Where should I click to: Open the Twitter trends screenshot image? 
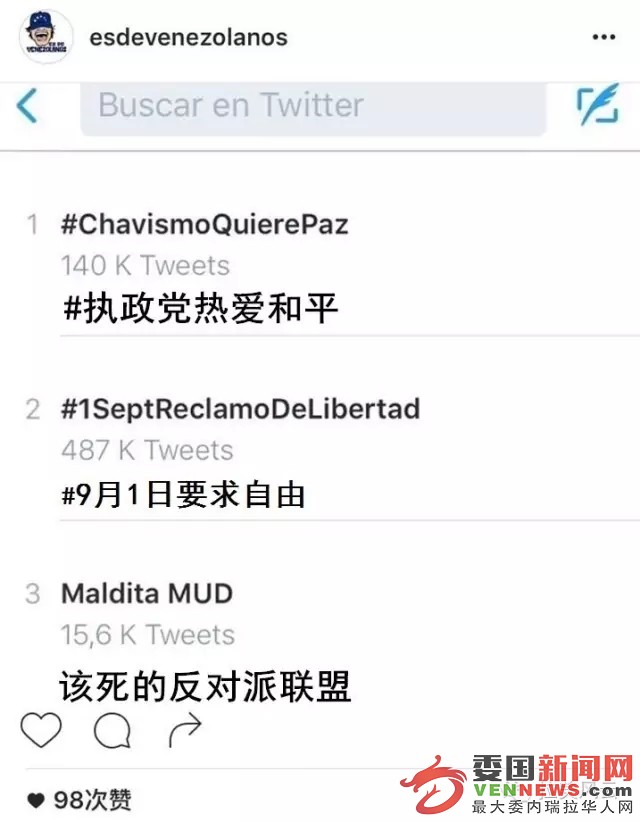320,400
